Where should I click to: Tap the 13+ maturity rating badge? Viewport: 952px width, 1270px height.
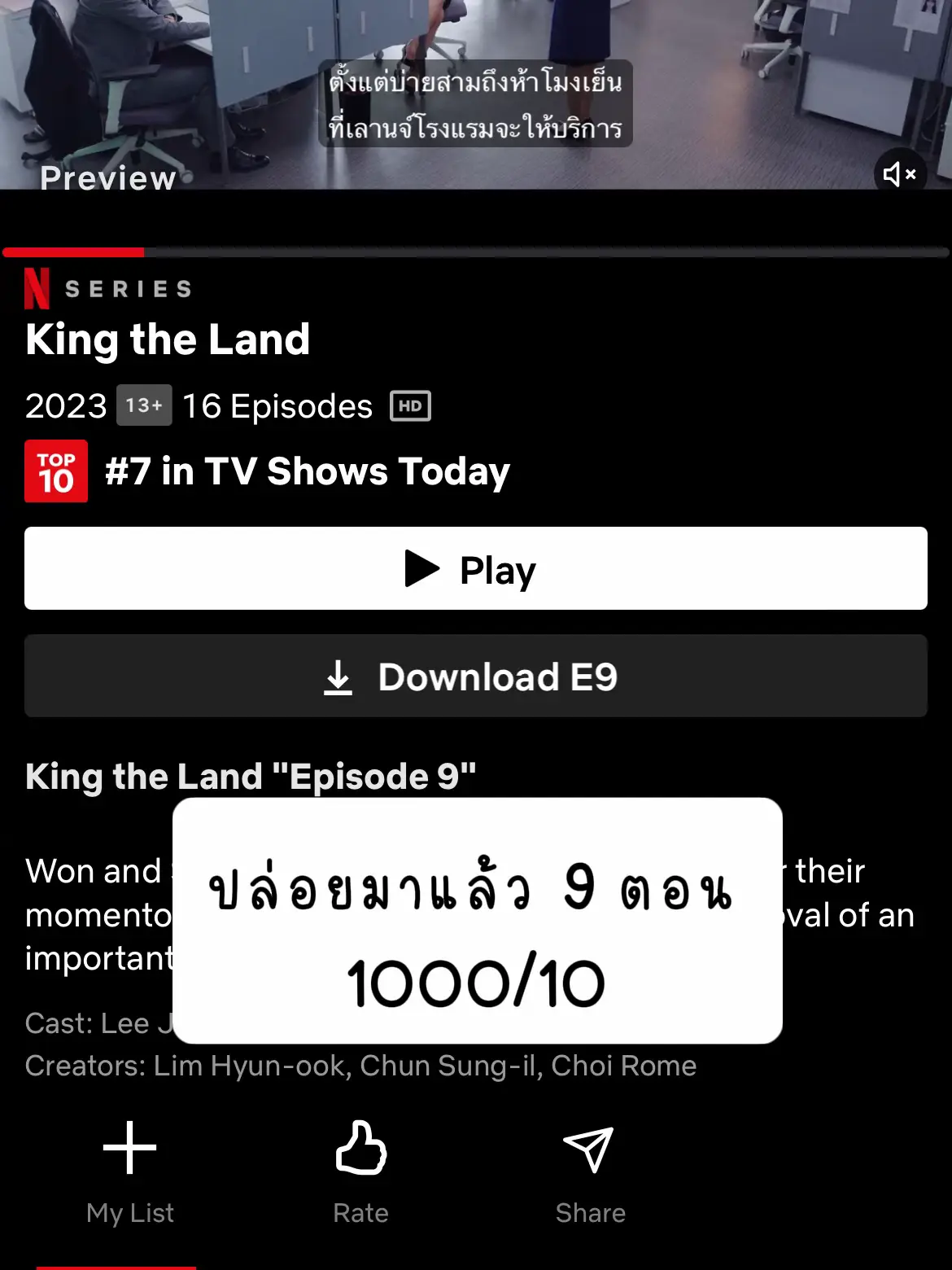[x=144, y=405]
